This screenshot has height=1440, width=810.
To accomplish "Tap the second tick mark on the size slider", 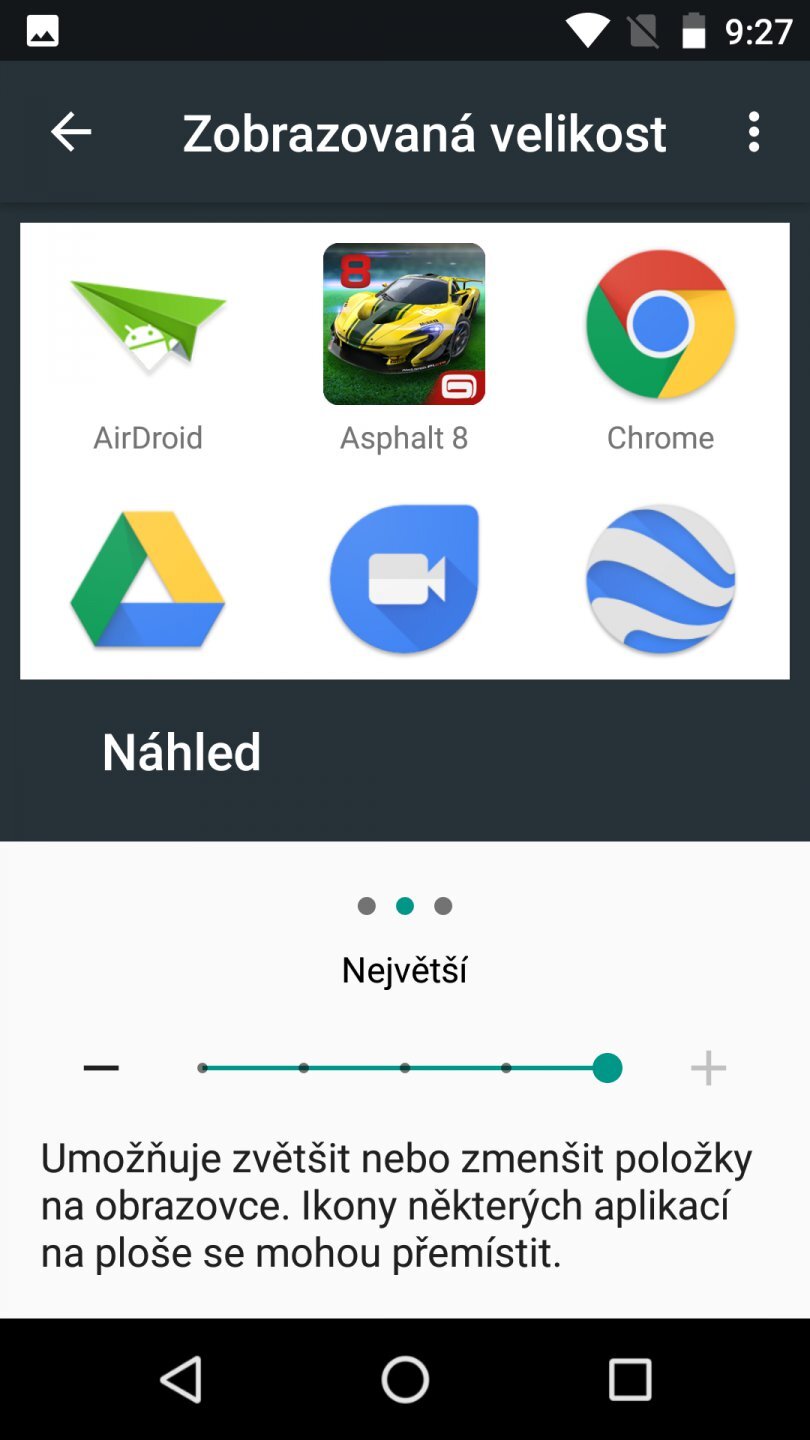I will [304, 1068].
